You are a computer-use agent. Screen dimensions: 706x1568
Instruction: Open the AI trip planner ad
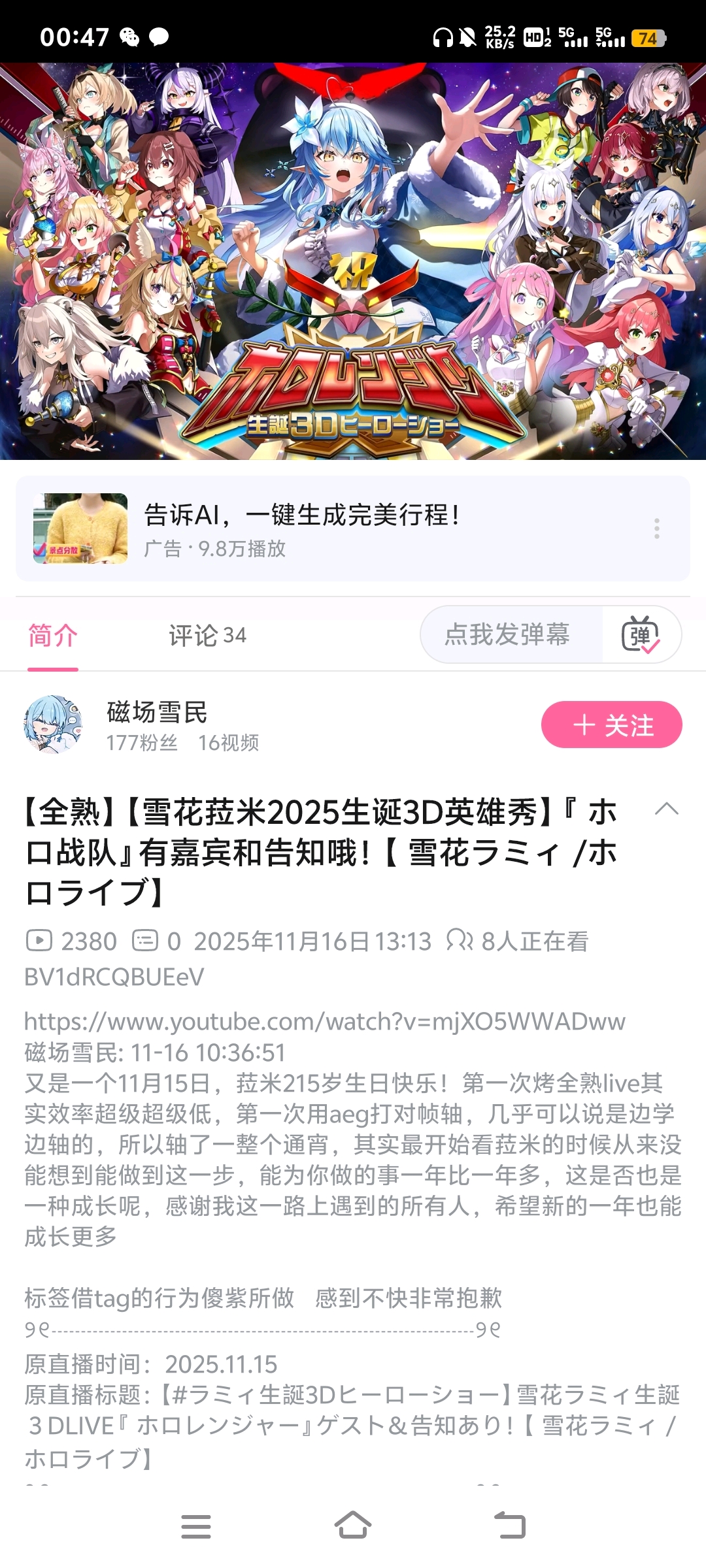301,528
